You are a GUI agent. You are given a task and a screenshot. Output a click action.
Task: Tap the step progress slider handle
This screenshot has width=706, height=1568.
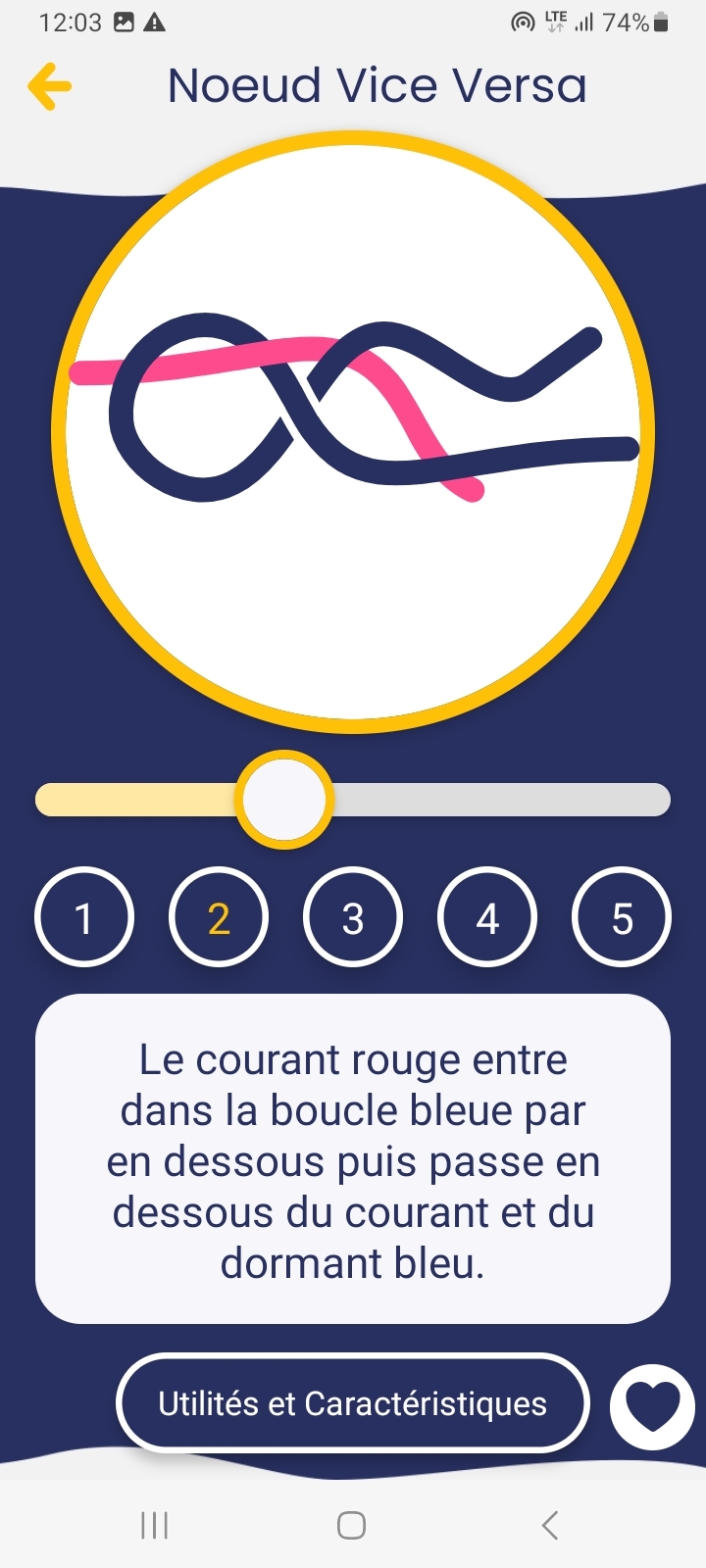pyautogui.click(x=284, y=800)
